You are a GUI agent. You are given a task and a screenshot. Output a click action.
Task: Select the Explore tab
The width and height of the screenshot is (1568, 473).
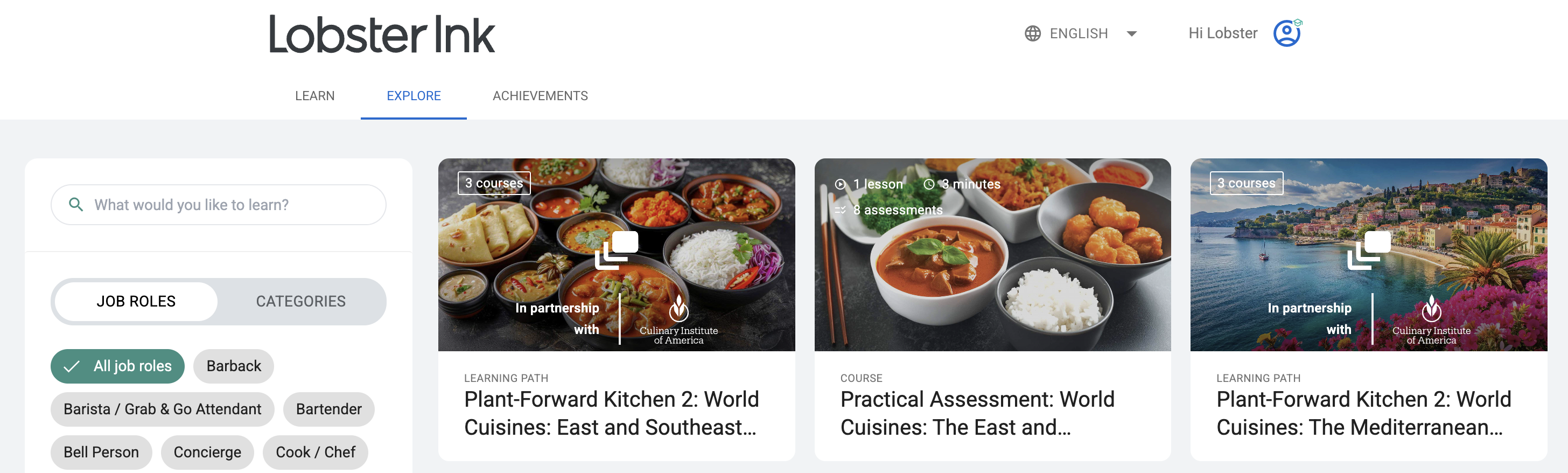[414, 95]
